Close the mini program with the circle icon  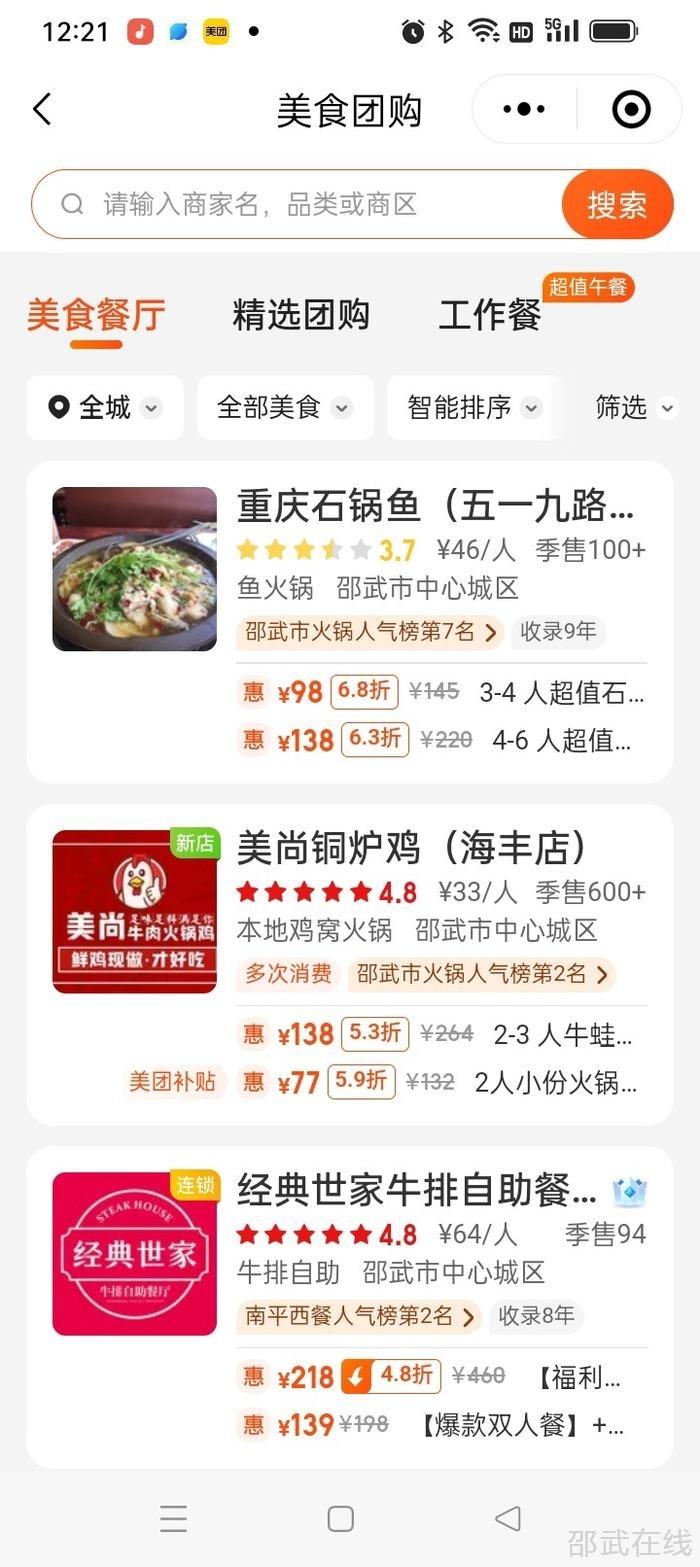click(631, 109)
